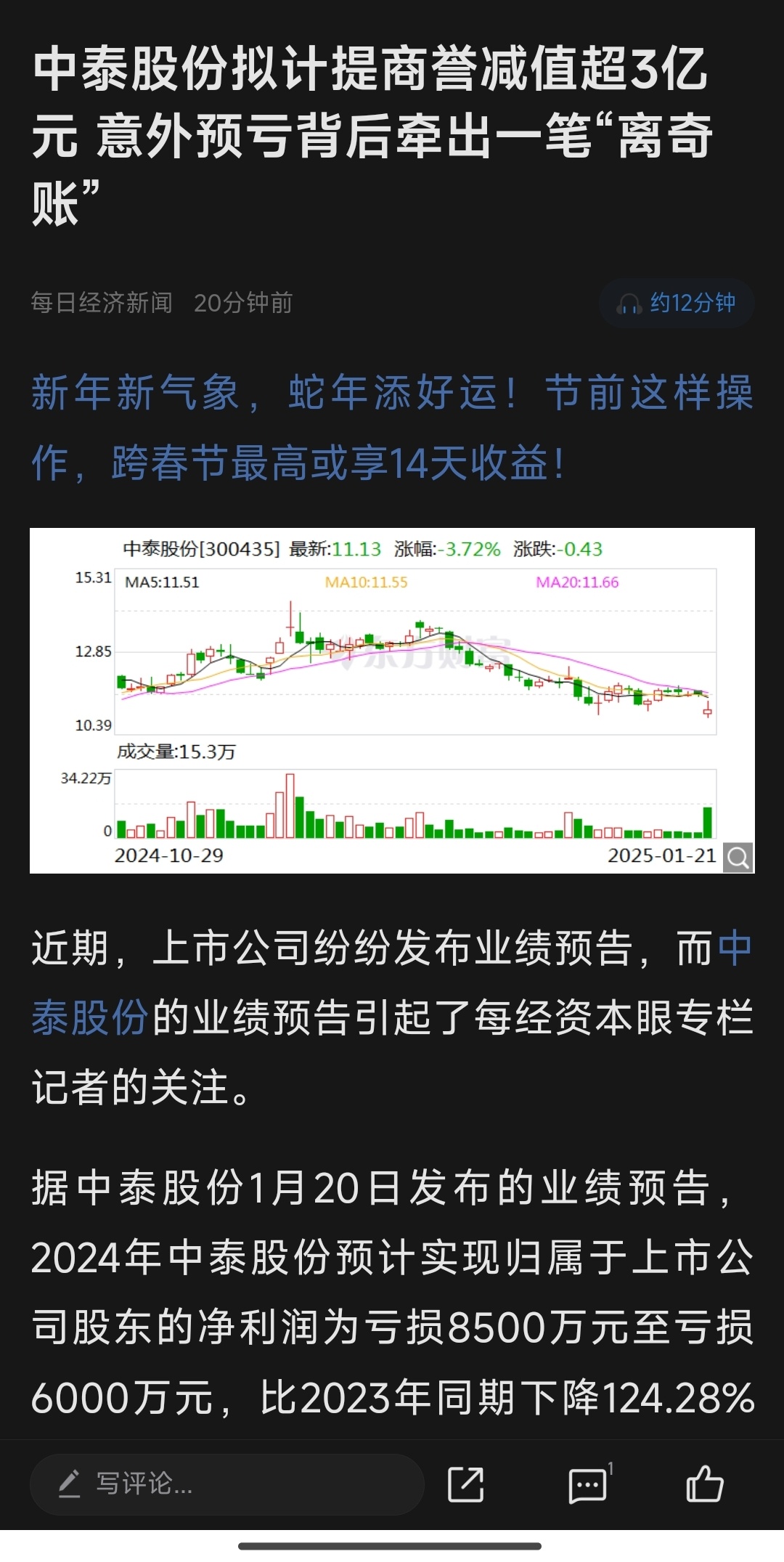The height and width of the screenshot is (1562, 784).
Task: Open the 新年新气象 promotional link
Action: [x=392, y=428]
